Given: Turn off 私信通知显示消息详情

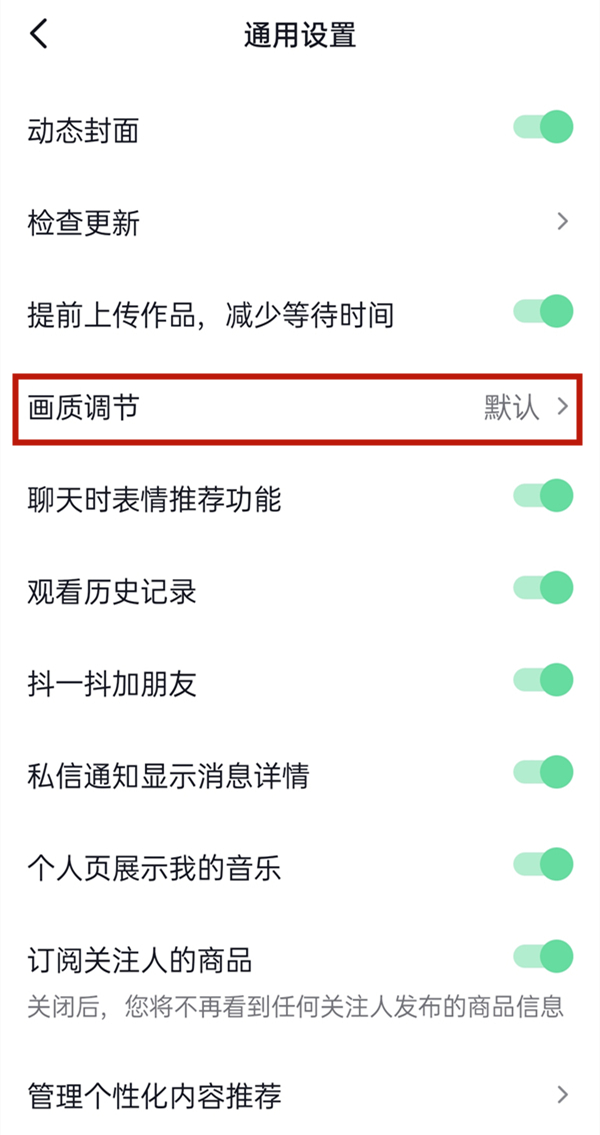Looking at the screenshot, I should (543, 772).
